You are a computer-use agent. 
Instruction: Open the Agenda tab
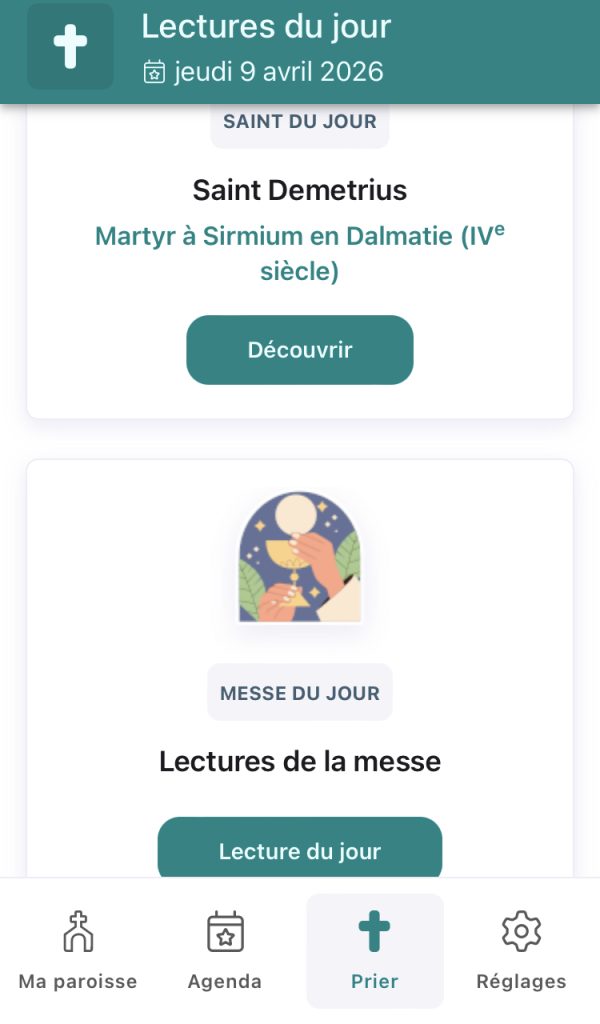[x=225, y=950]
